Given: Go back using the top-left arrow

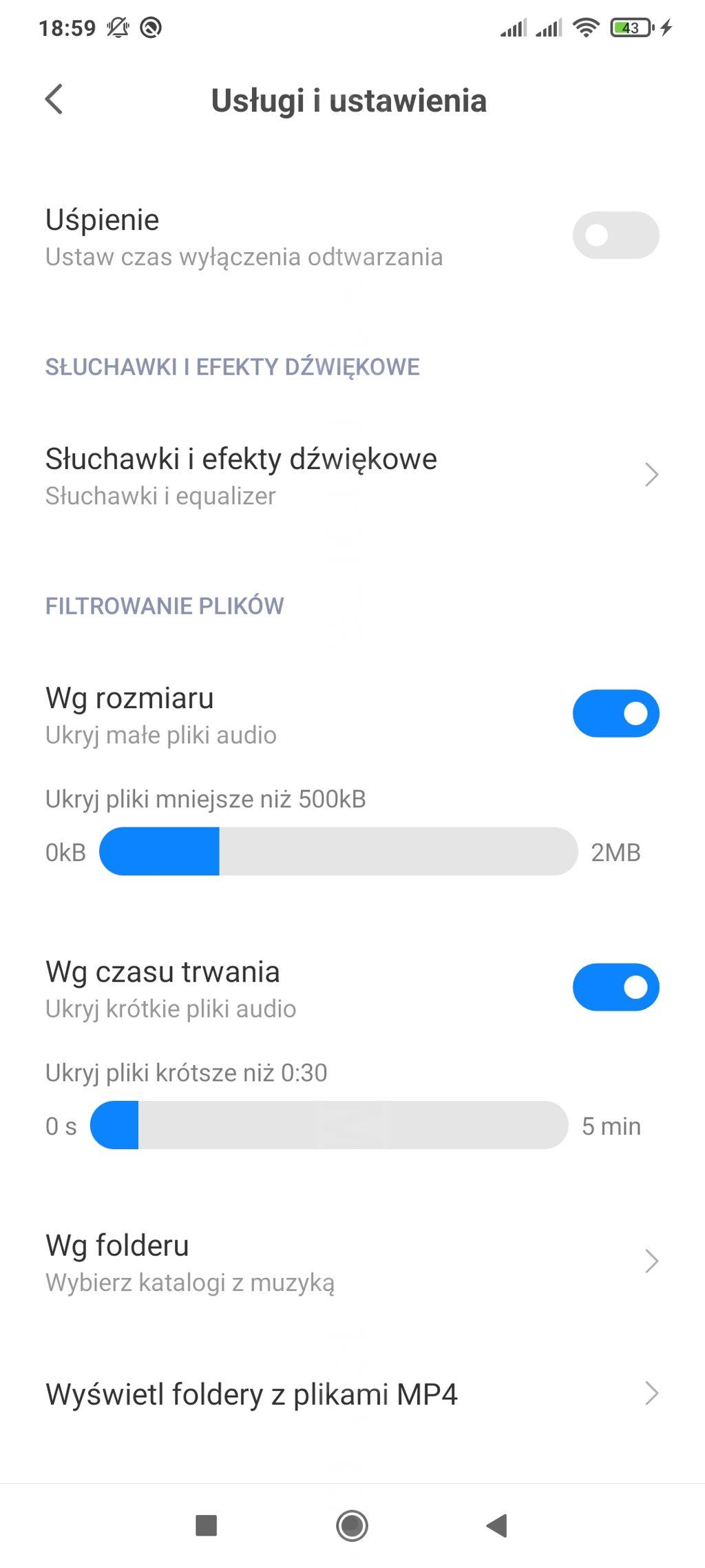Looking at the screenshot, I should (x=54, y=99).
